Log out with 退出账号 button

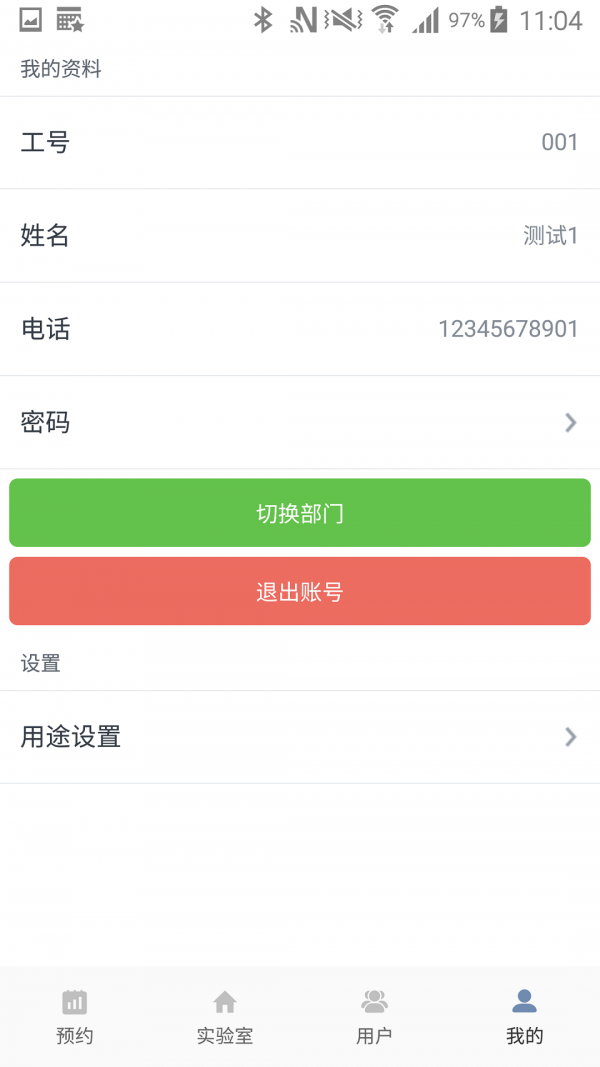pos(300,591)
